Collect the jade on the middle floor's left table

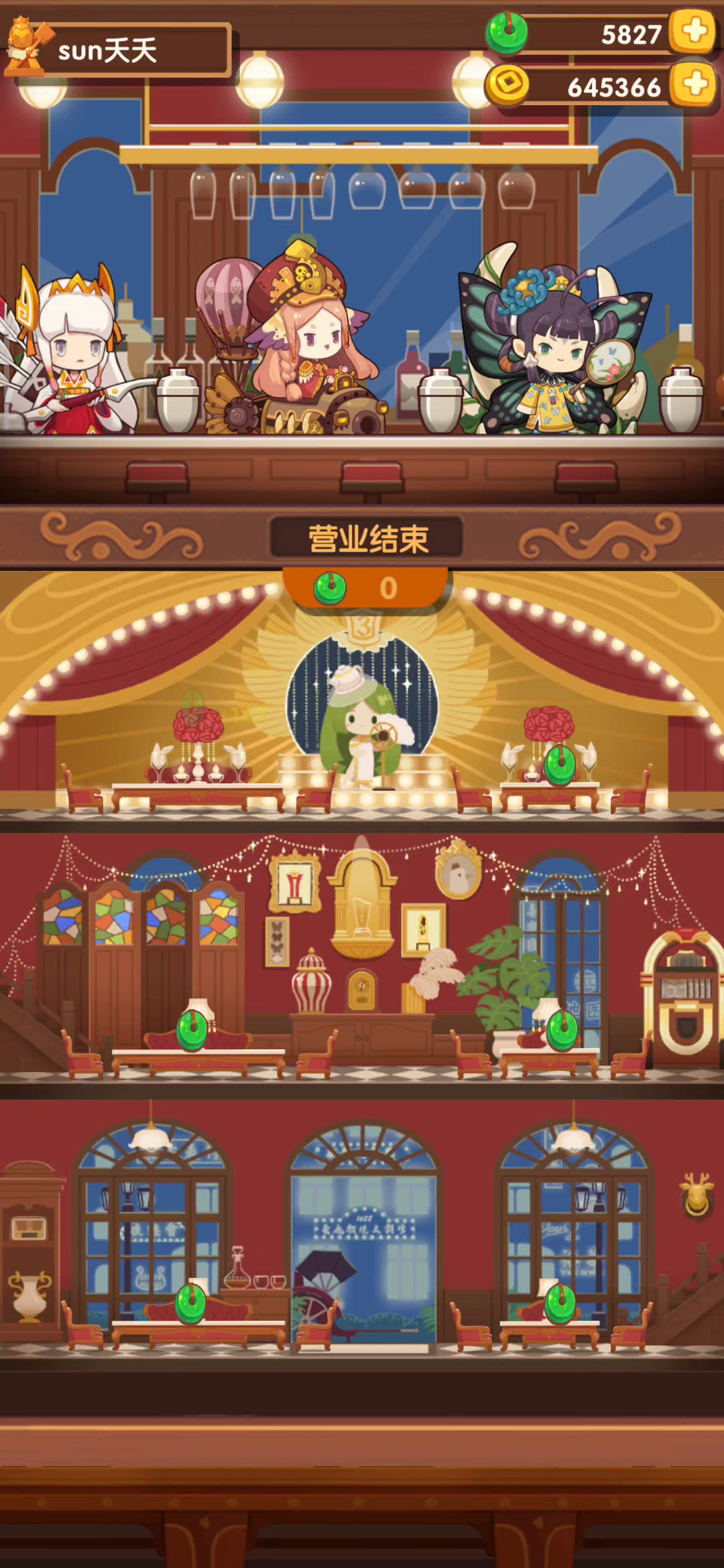[x=192, y=1030]
